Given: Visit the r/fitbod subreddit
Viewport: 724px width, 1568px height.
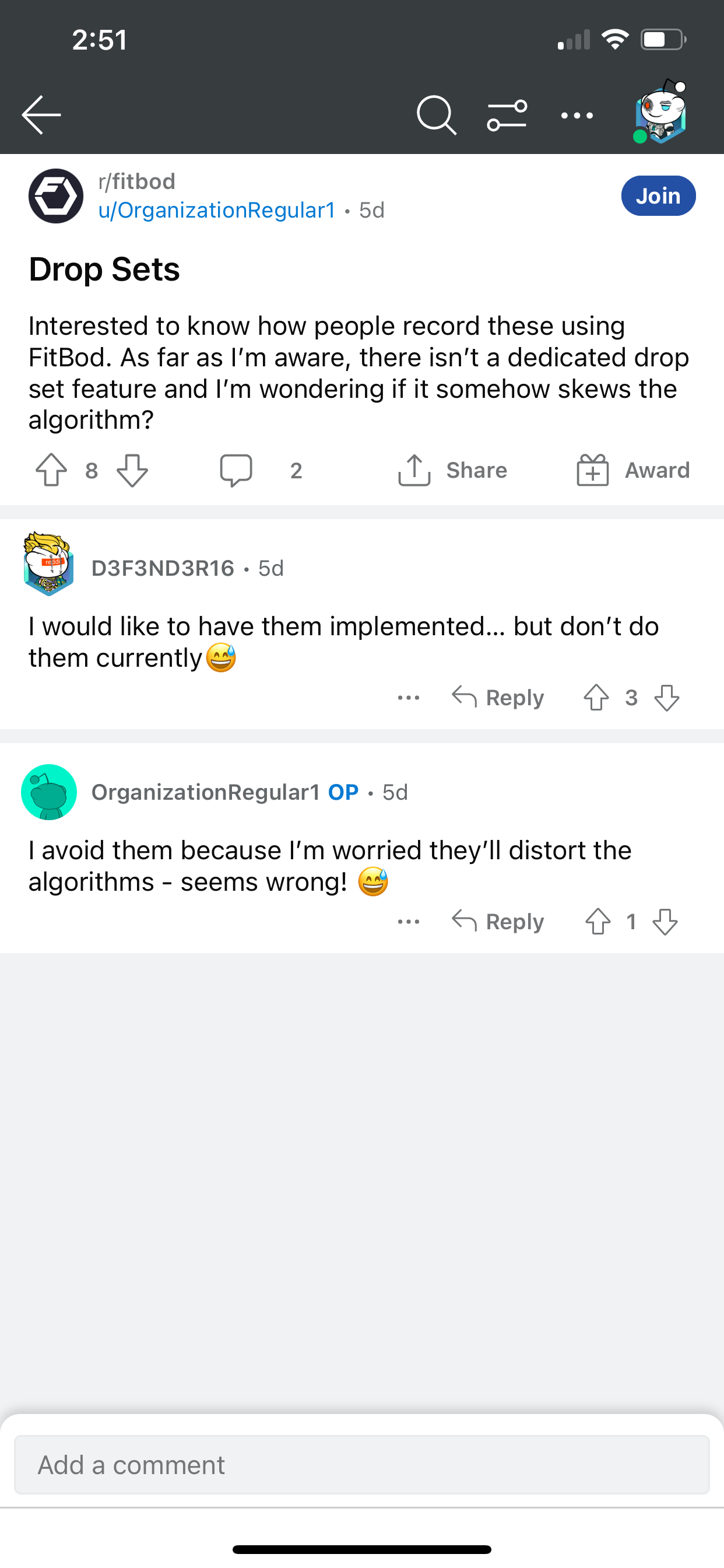Looking at the screenshot, I should pos(137,181).
